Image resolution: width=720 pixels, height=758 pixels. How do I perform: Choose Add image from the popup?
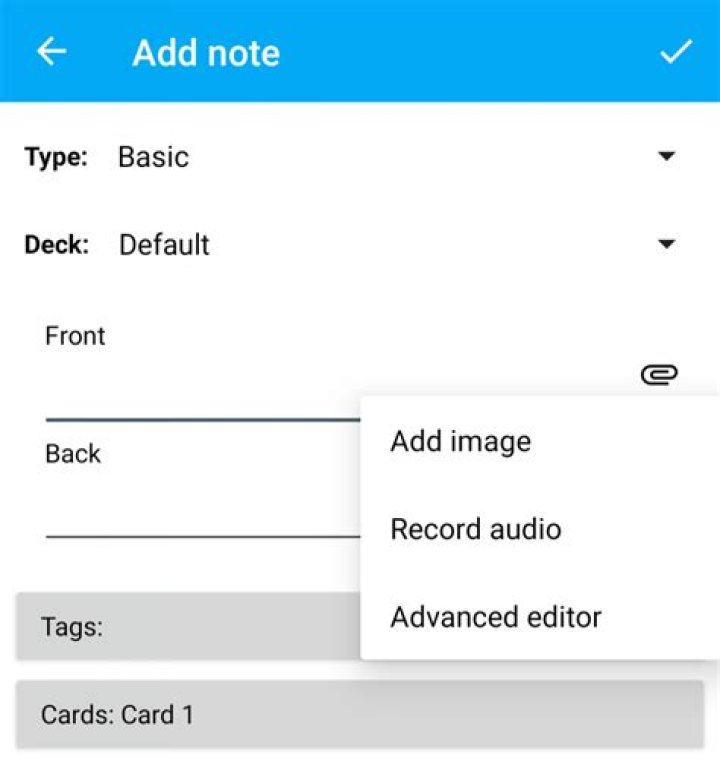click(x=461, y=441)
